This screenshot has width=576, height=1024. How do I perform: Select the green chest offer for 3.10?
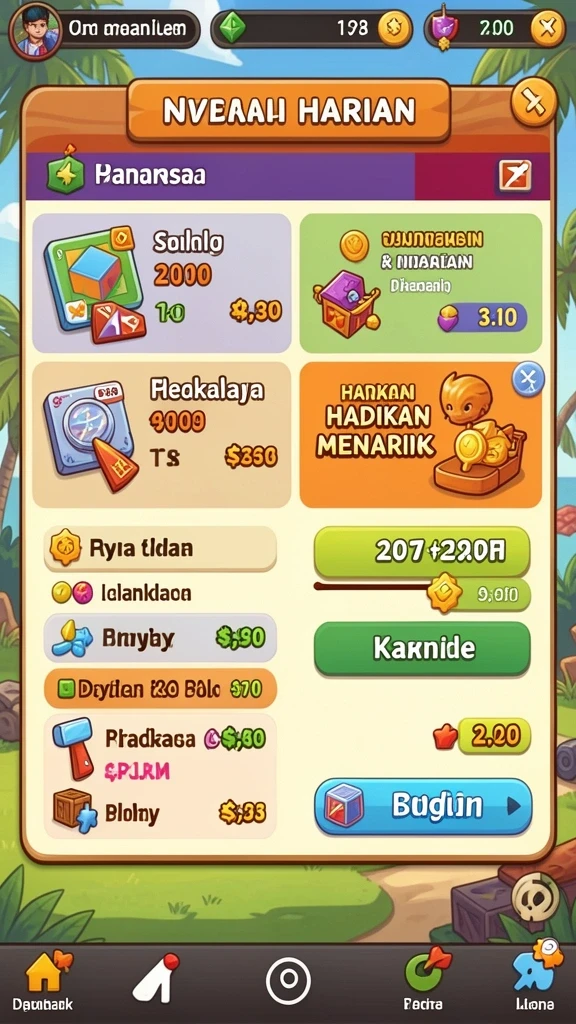(x=421, y=283)
